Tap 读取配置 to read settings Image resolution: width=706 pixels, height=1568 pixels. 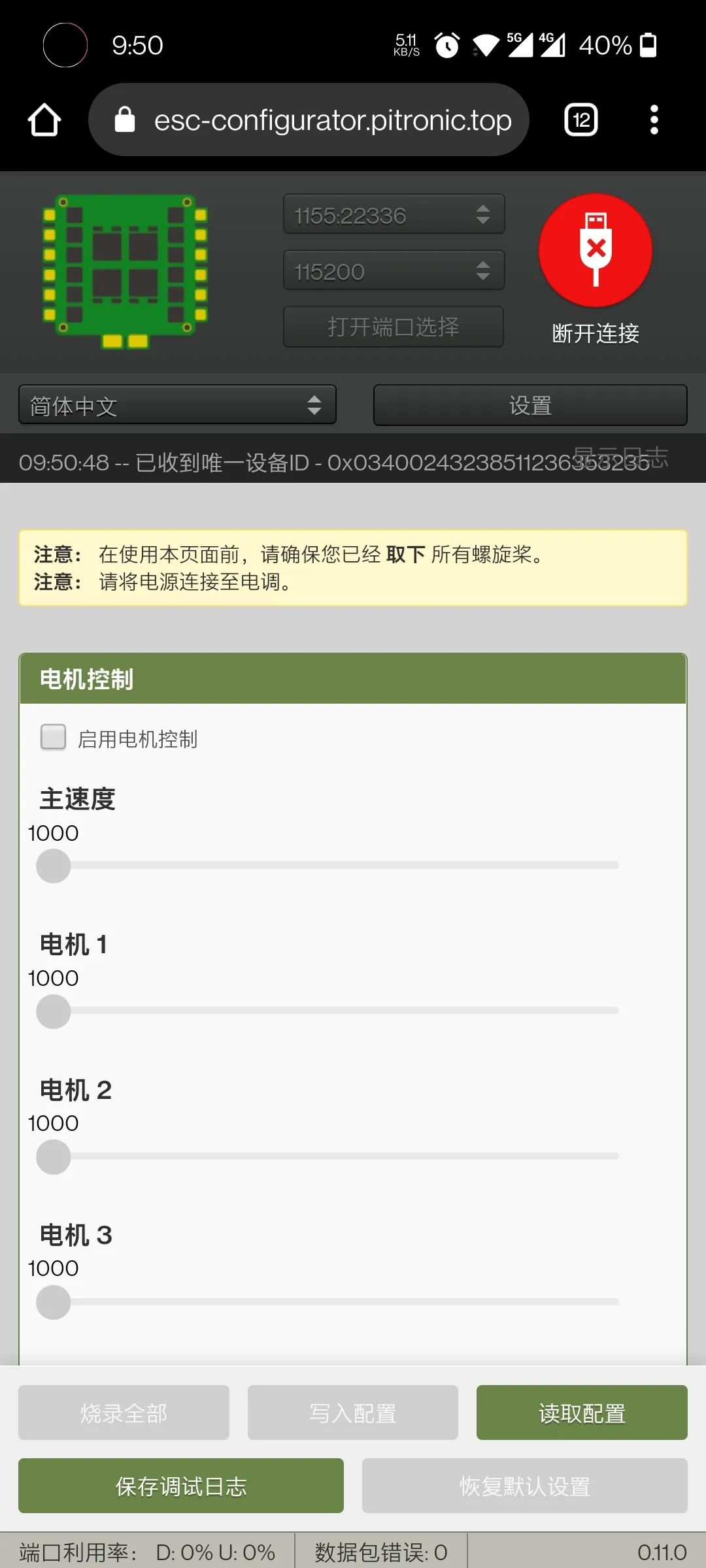(582, 1413)
